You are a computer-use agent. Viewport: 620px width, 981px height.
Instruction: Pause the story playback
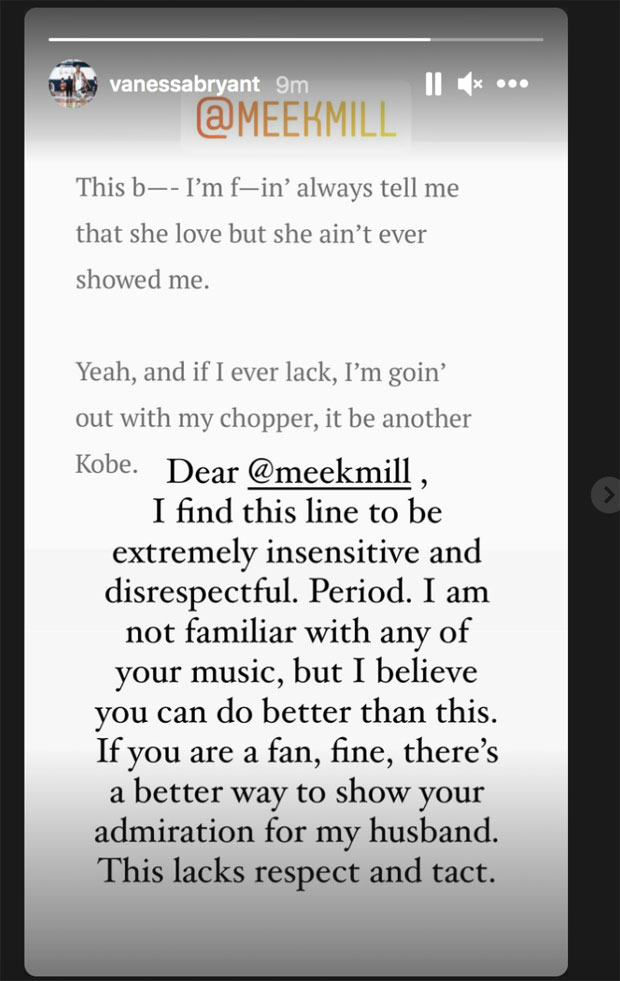433,85
